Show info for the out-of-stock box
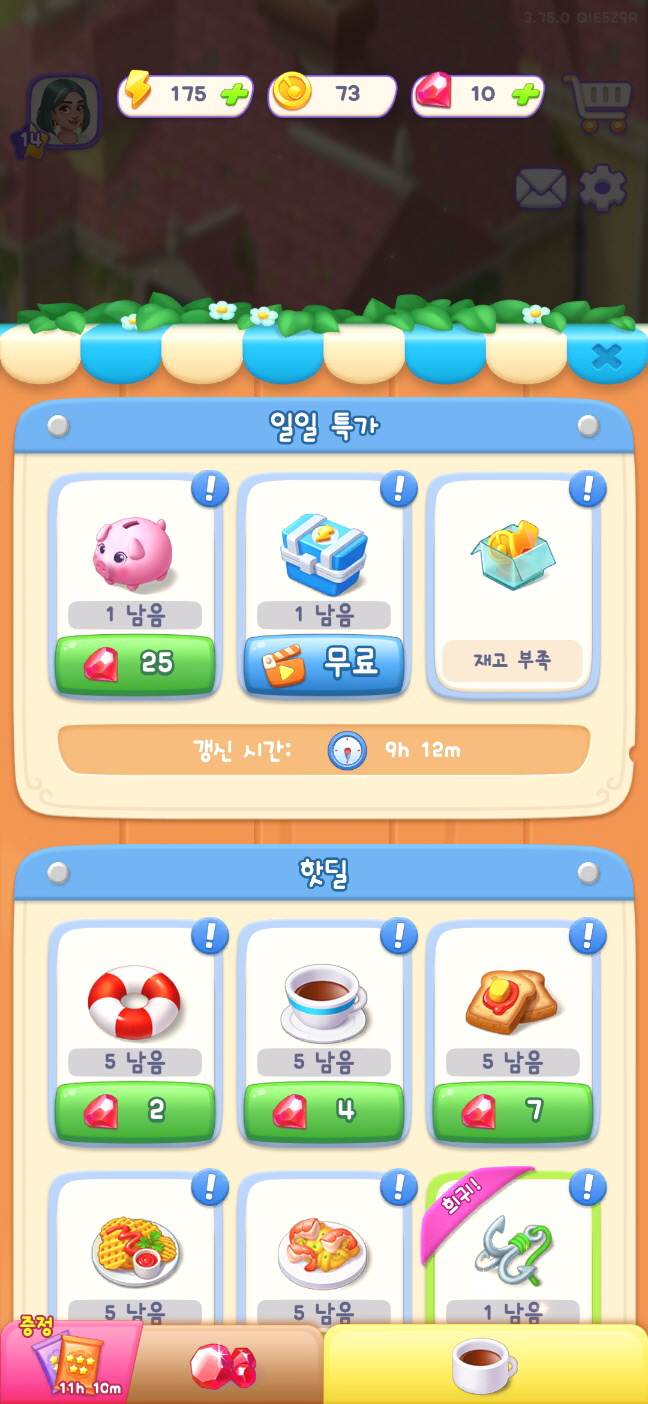The image size is (648, 1404). 588,489
